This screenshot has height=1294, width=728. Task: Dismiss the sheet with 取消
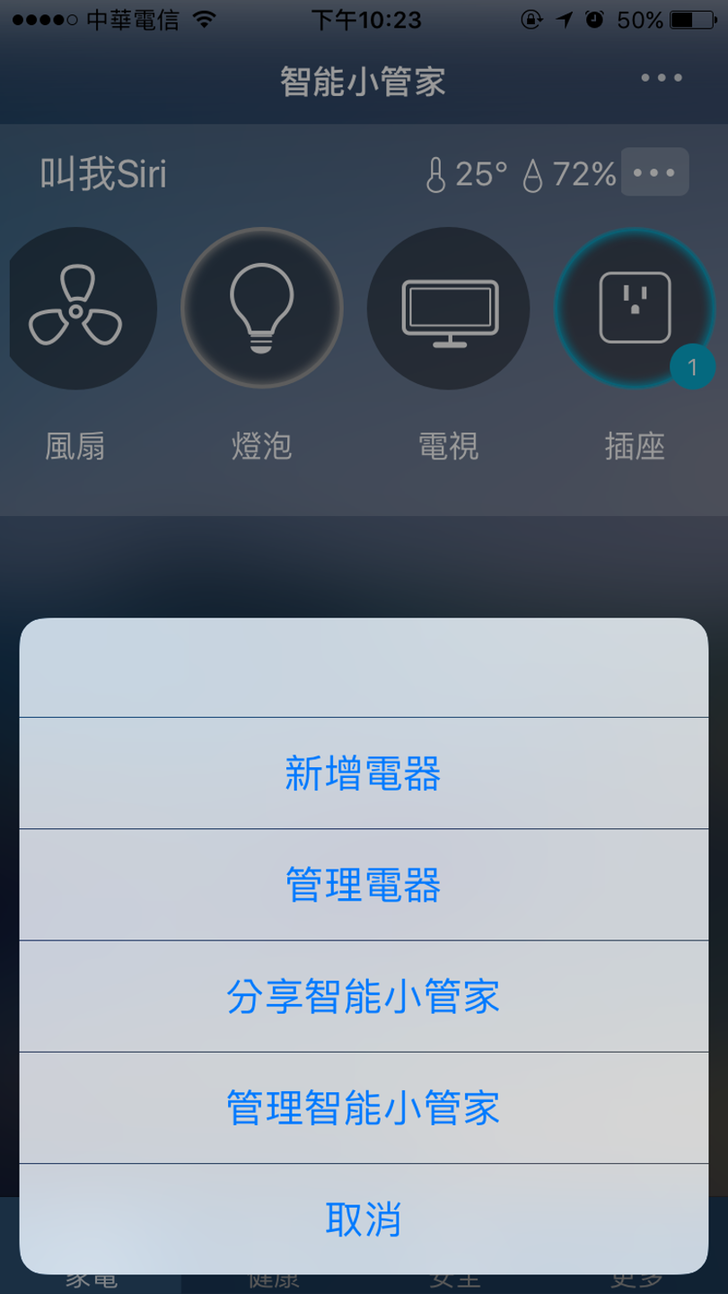pyautogui.click(x=363, y=1219)
